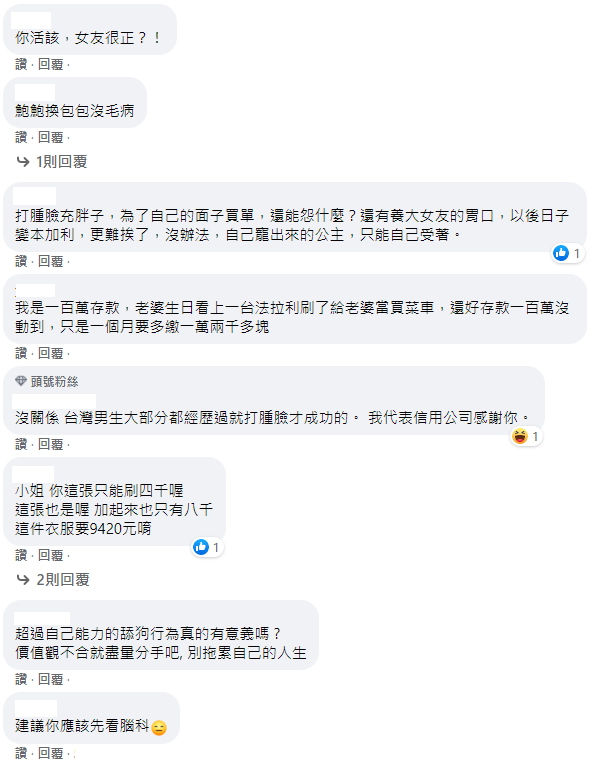596x764 pixels.
Task: Reply to the 我是一百萬存款 comment
Action: coord(51,353)
